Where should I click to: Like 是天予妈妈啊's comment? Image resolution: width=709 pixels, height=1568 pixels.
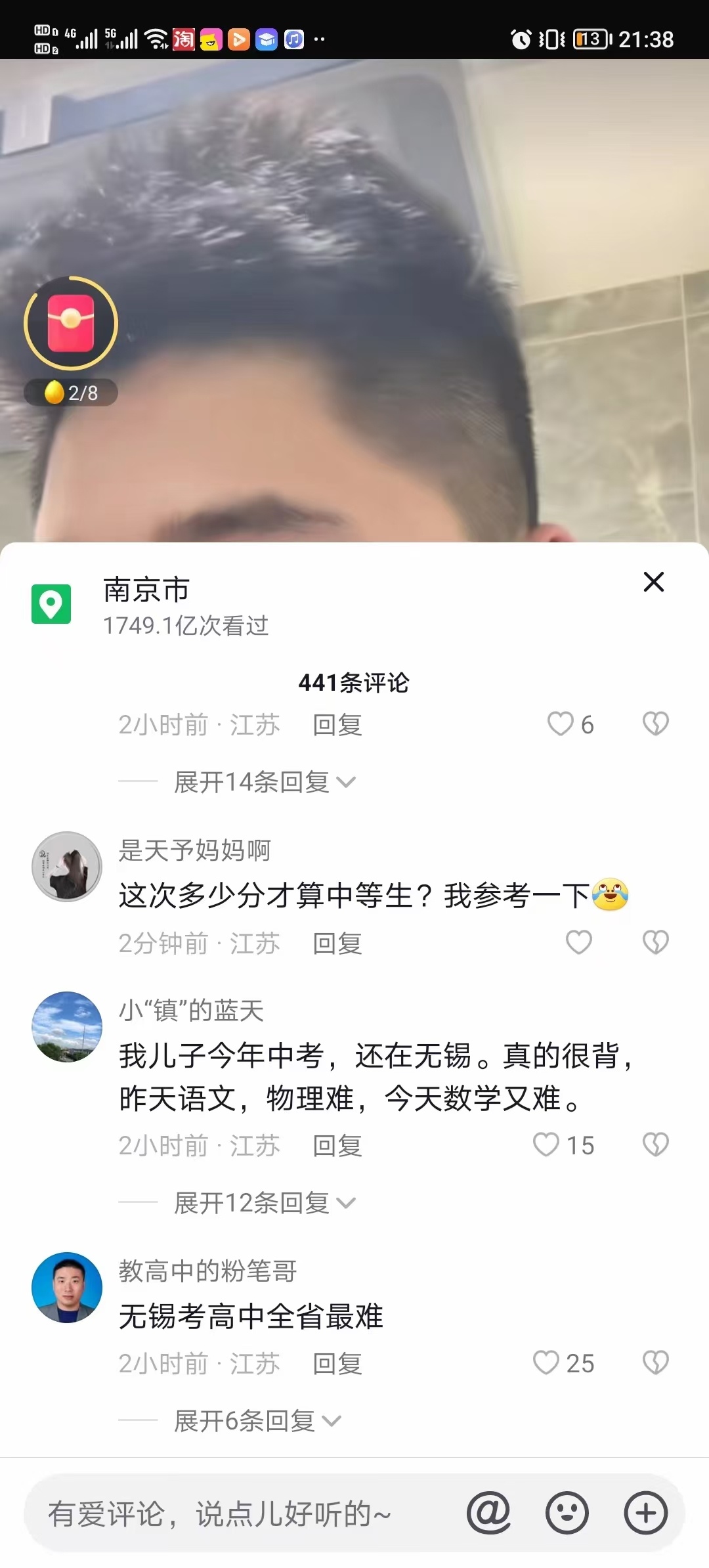pos(578,943)
